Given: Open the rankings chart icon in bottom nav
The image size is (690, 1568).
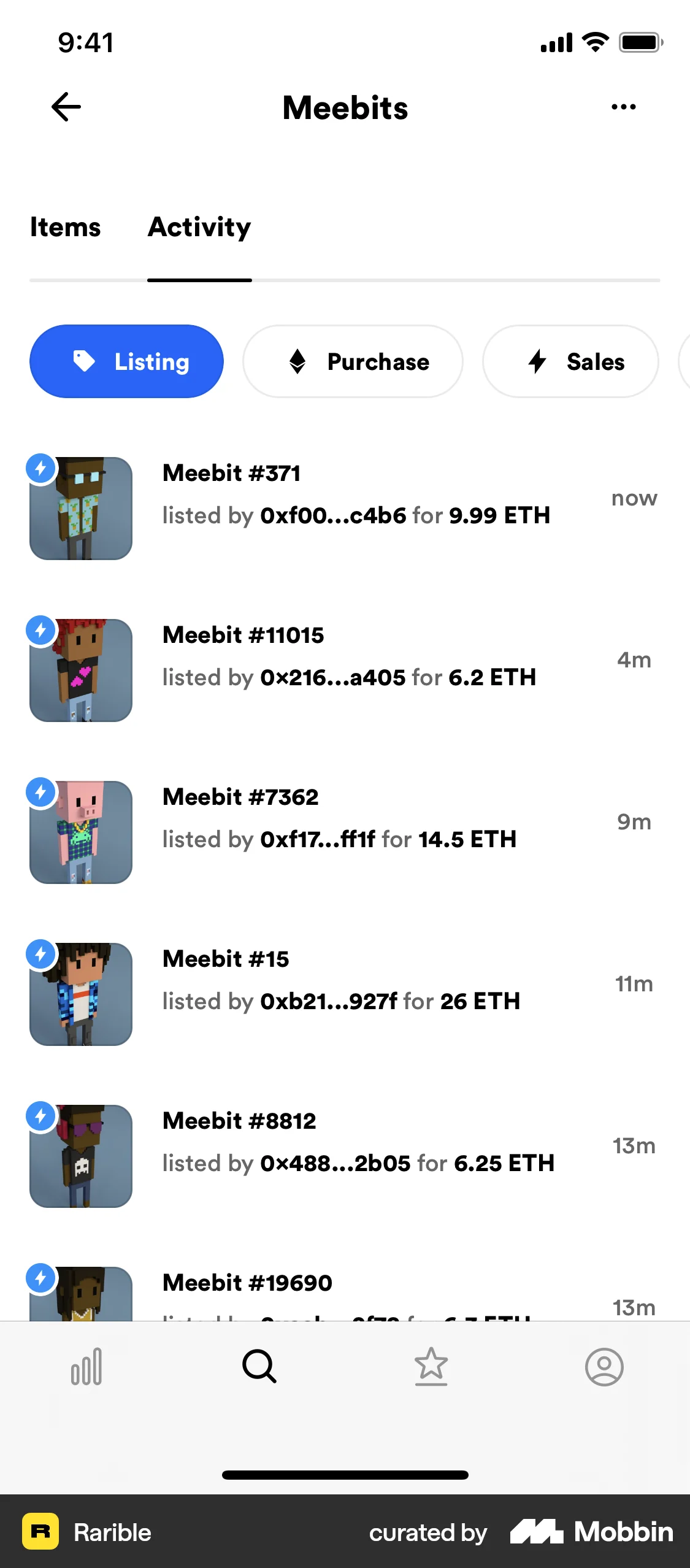Looking at the screenshot, I should click(x=86, y=1366).
